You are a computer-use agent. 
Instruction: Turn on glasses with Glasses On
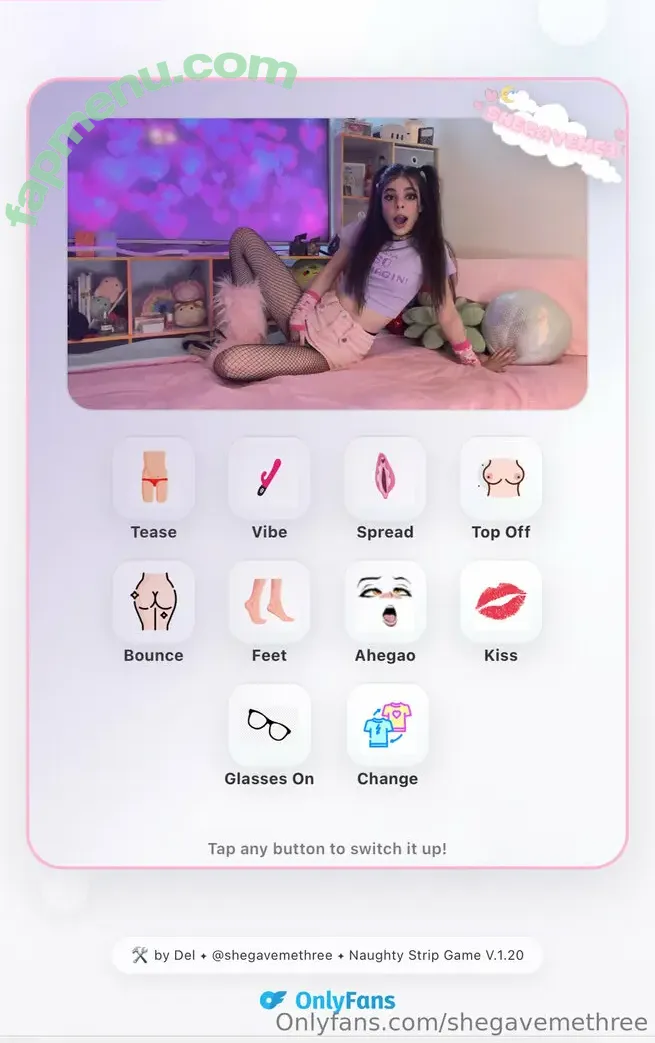coord(269,725)
